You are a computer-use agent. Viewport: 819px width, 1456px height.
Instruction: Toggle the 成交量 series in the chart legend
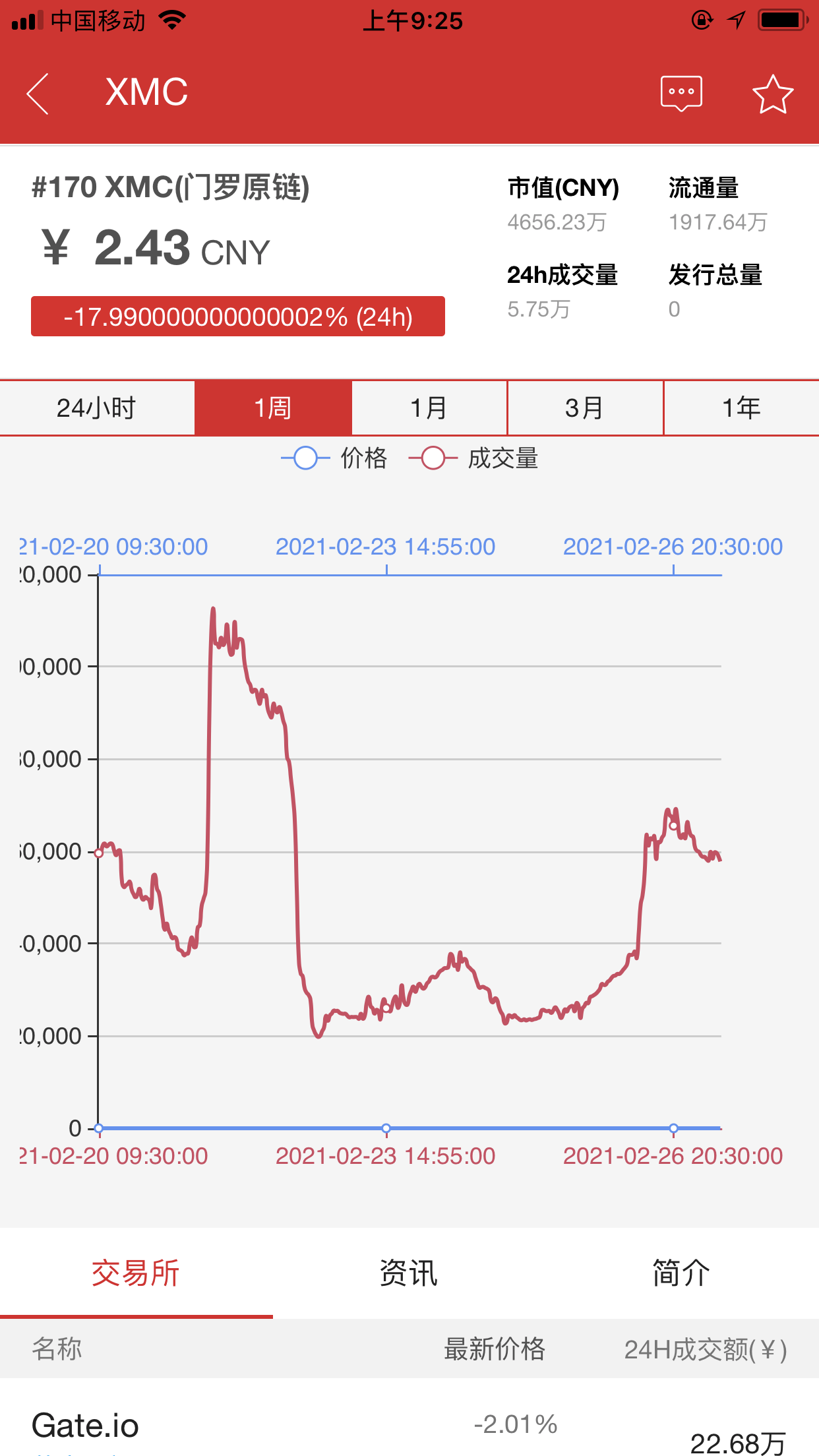(x=473, y=458)
